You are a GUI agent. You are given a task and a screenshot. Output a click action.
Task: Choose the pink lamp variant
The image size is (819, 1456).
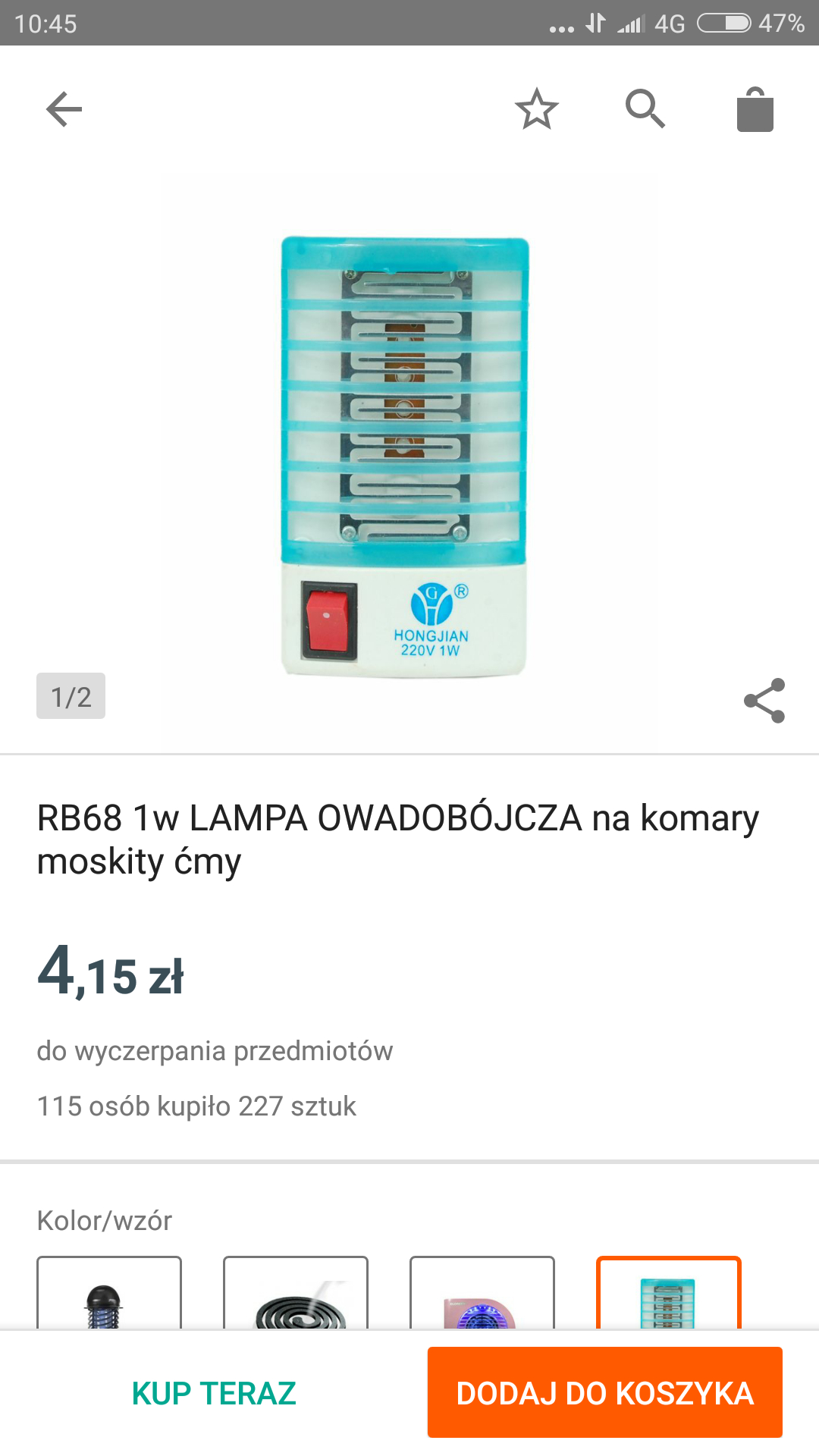tap(482, 1295)
